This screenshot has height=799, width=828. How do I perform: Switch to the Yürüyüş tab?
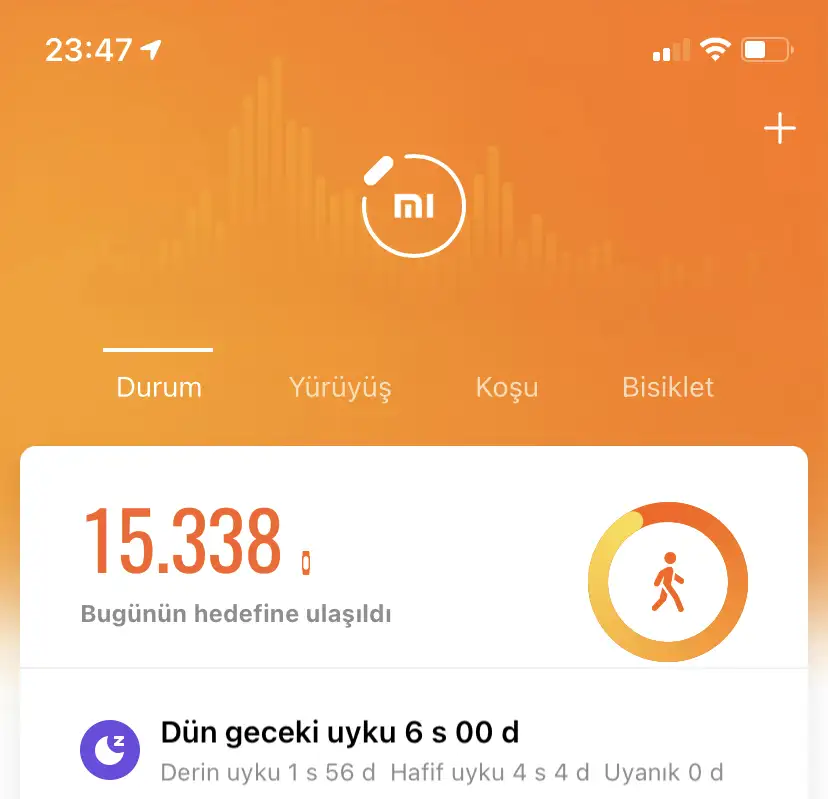(x=340, y=387)
